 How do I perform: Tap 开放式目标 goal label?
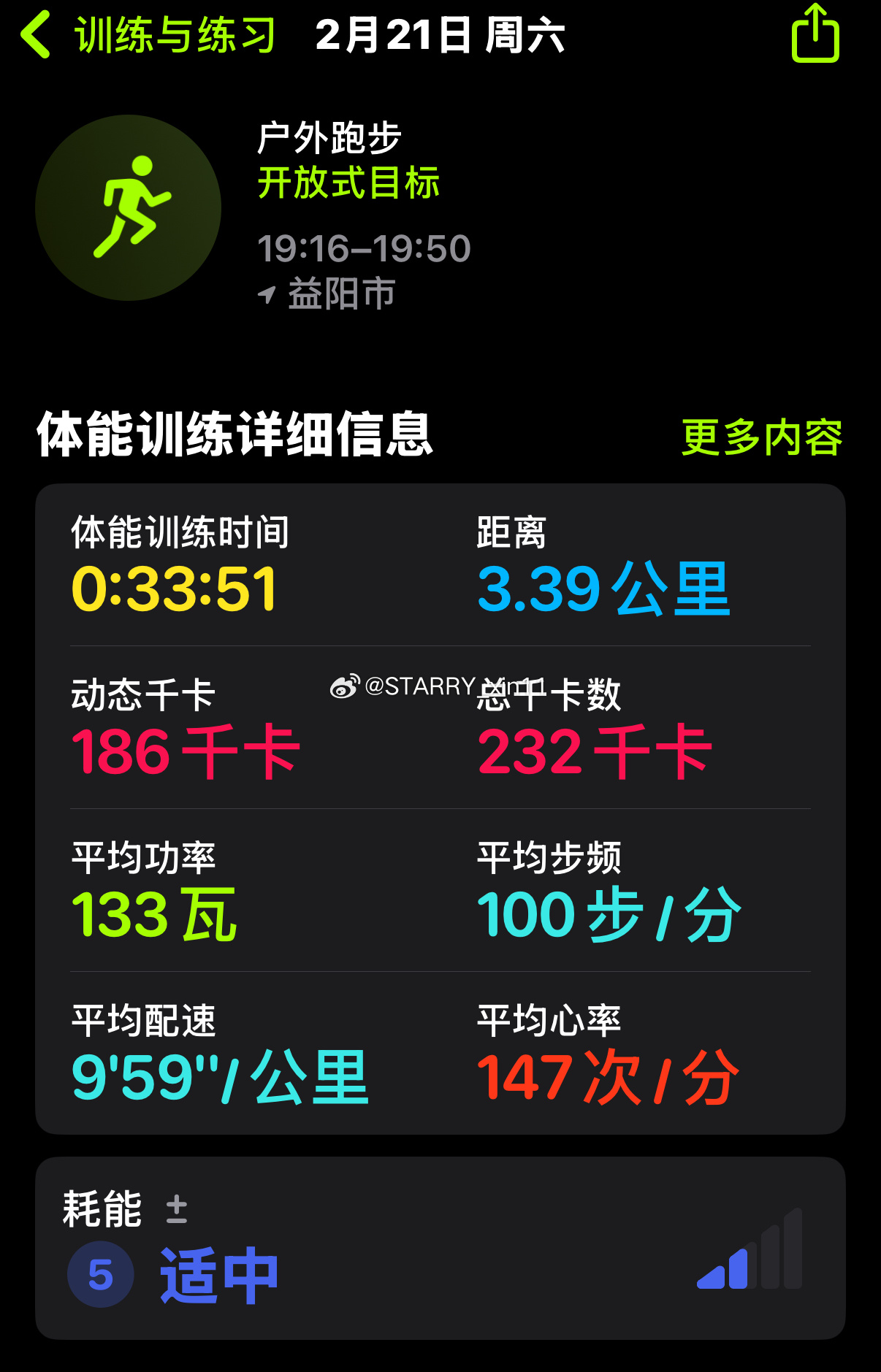tap(350, 183)
